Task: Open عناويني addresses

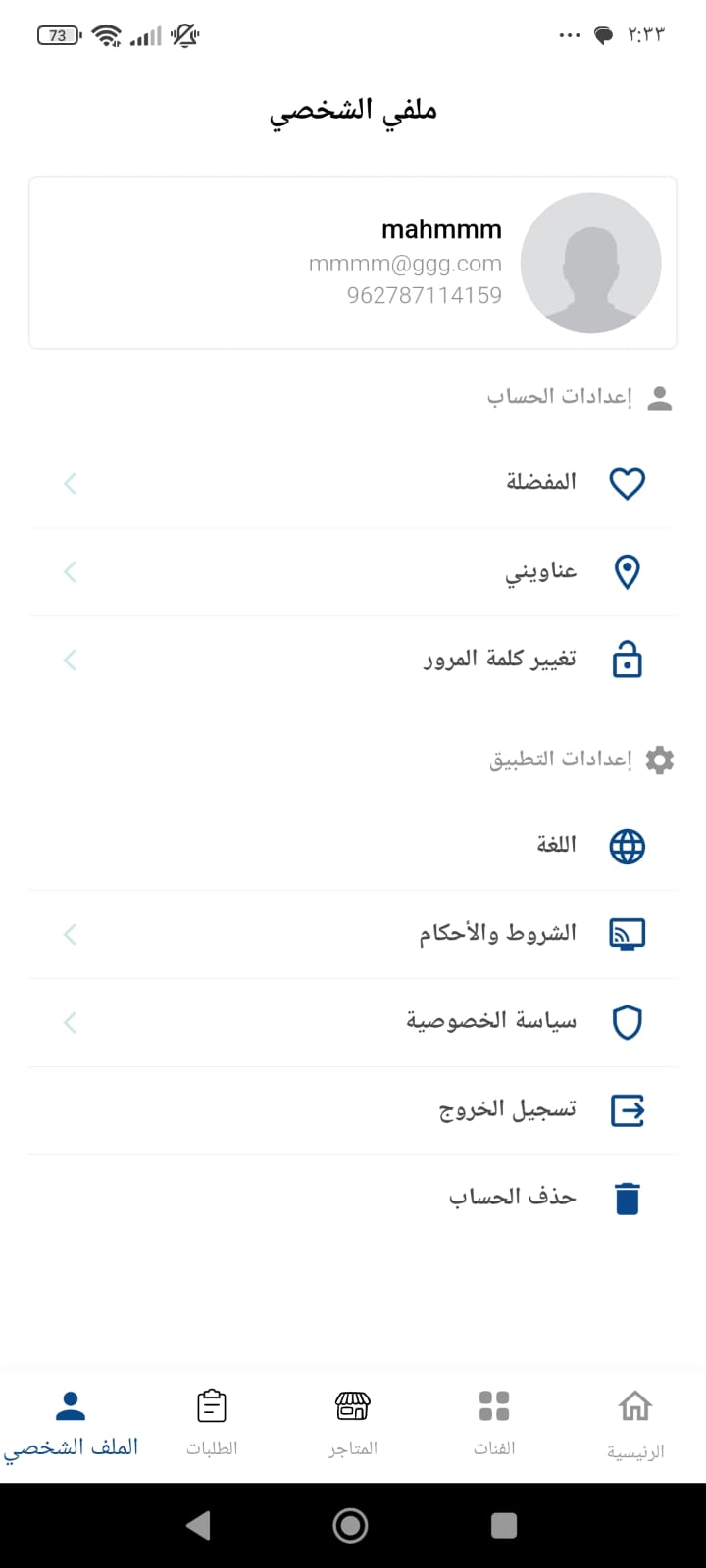Action: coord(353,571)
